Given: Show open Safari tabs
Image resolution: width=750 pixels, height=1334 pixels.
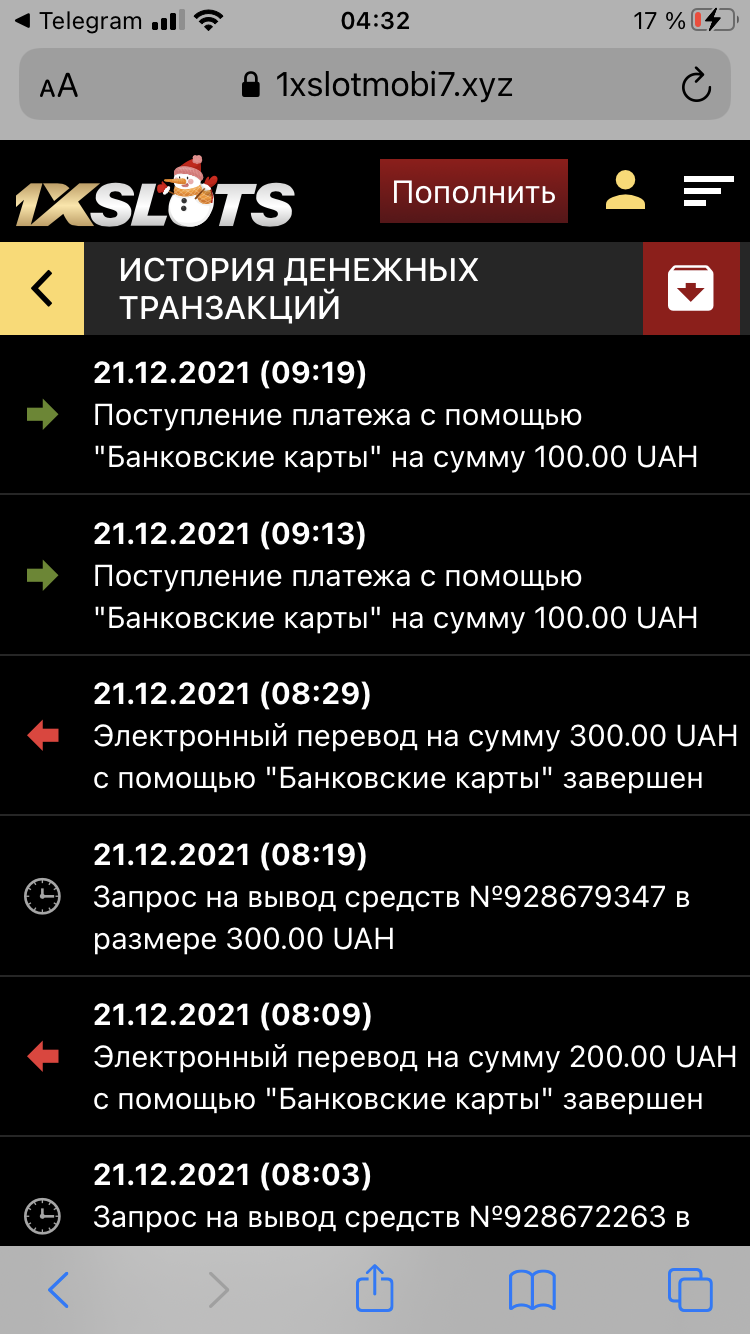Looking at the screenshot, I should (690, 1289).
